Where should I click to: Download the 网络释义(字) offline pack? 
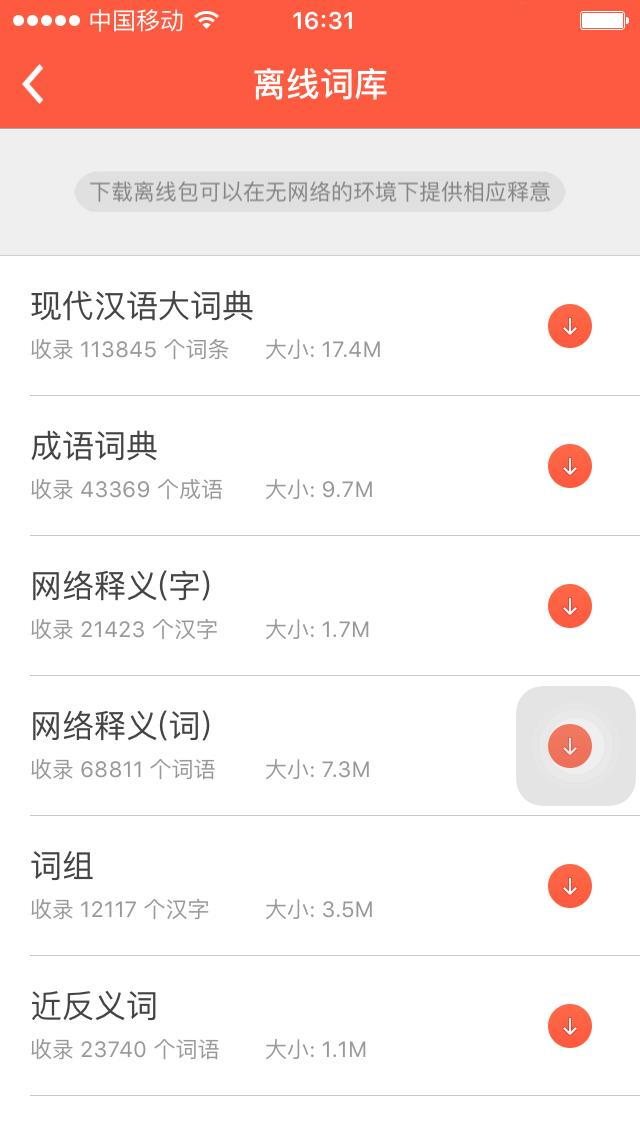pyautogui.click(x=570, y=606)
